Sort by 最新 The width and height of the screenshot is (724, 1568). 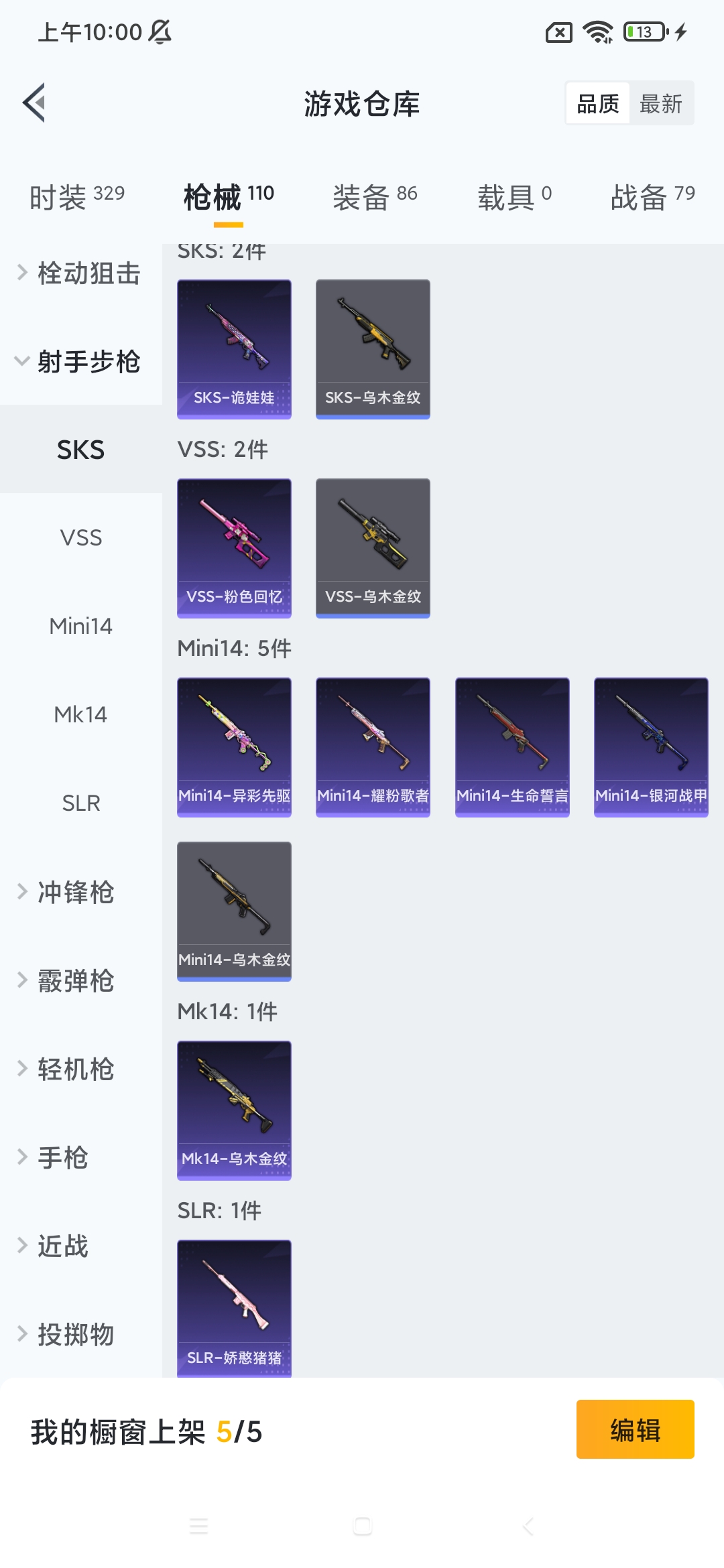coord(660,104)
